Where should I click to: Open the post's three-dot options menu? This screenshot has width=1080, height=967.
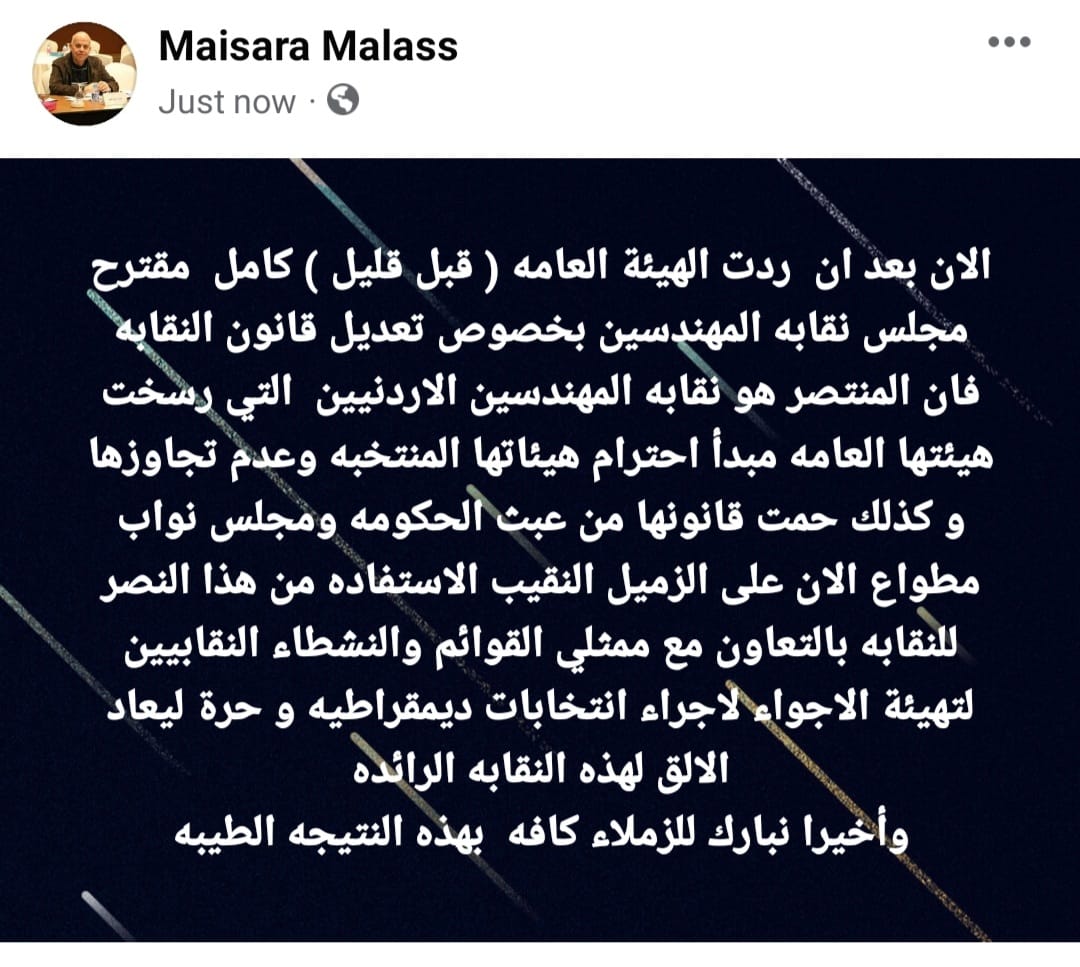point(1008,42)
